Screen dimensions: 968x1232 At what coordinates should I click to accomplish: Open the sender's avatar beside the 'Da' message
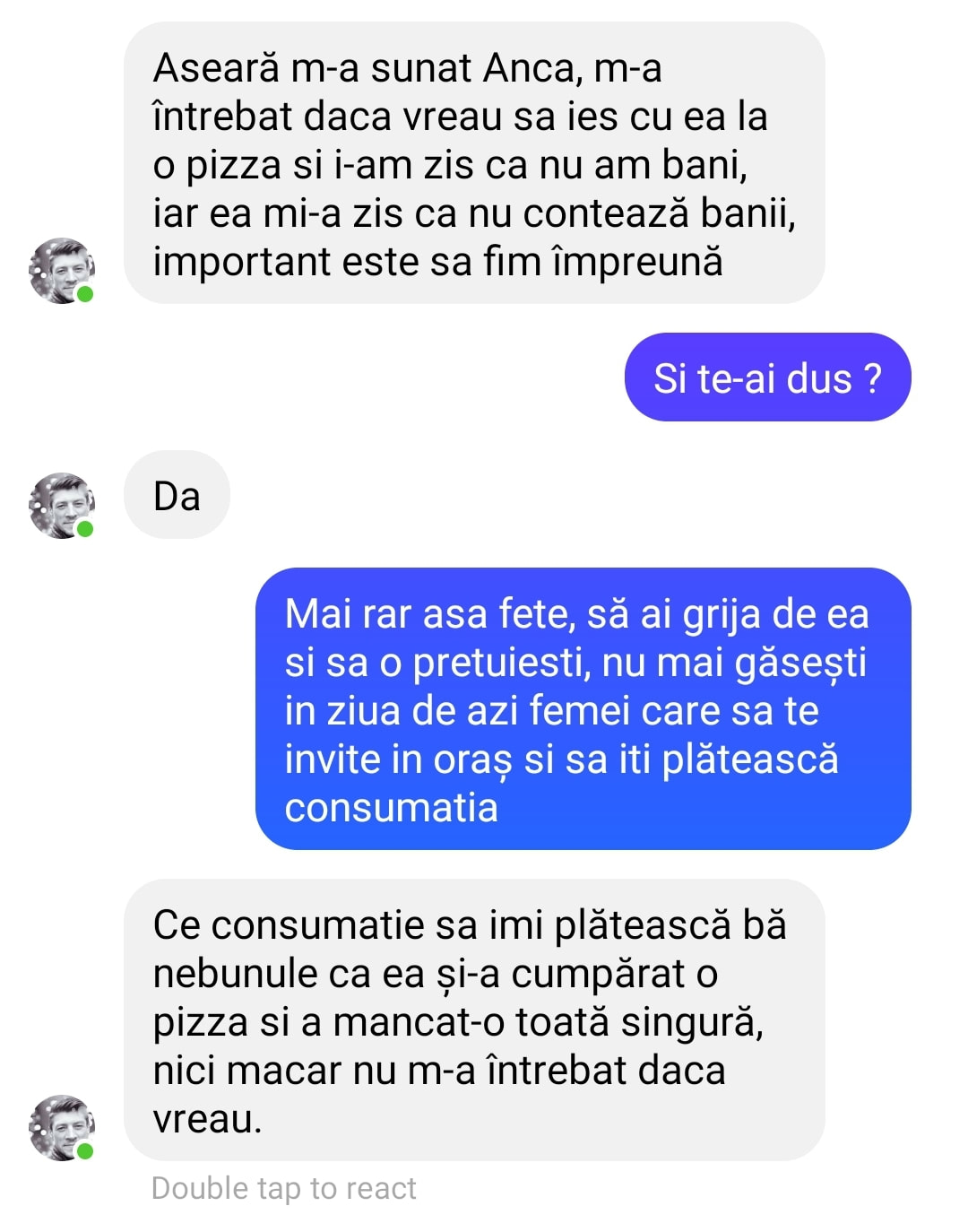coord(61,506)
